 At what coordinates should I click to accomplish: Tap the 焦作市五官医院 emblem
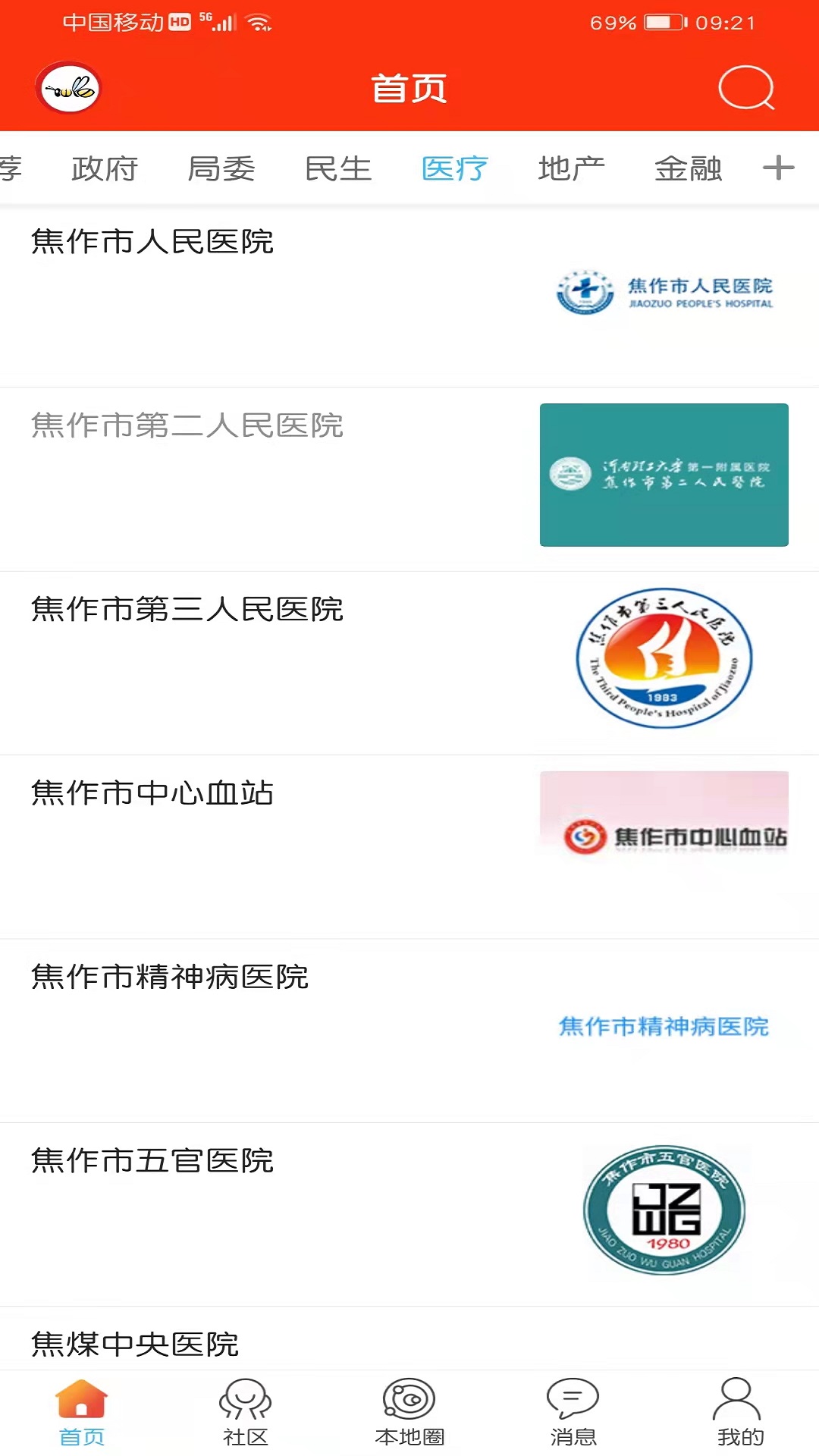click(x=664, y=1211)
